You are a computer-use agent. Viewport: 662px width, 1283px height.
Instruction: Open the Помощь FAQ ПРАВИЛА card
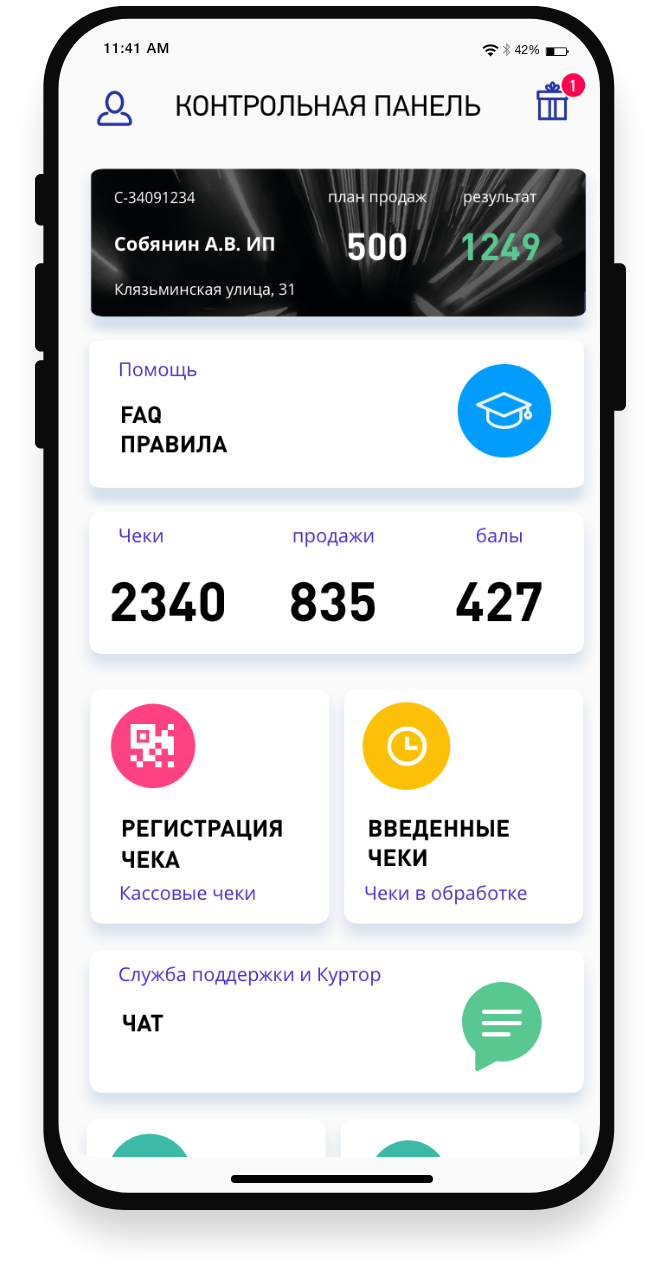click(336, 414)
